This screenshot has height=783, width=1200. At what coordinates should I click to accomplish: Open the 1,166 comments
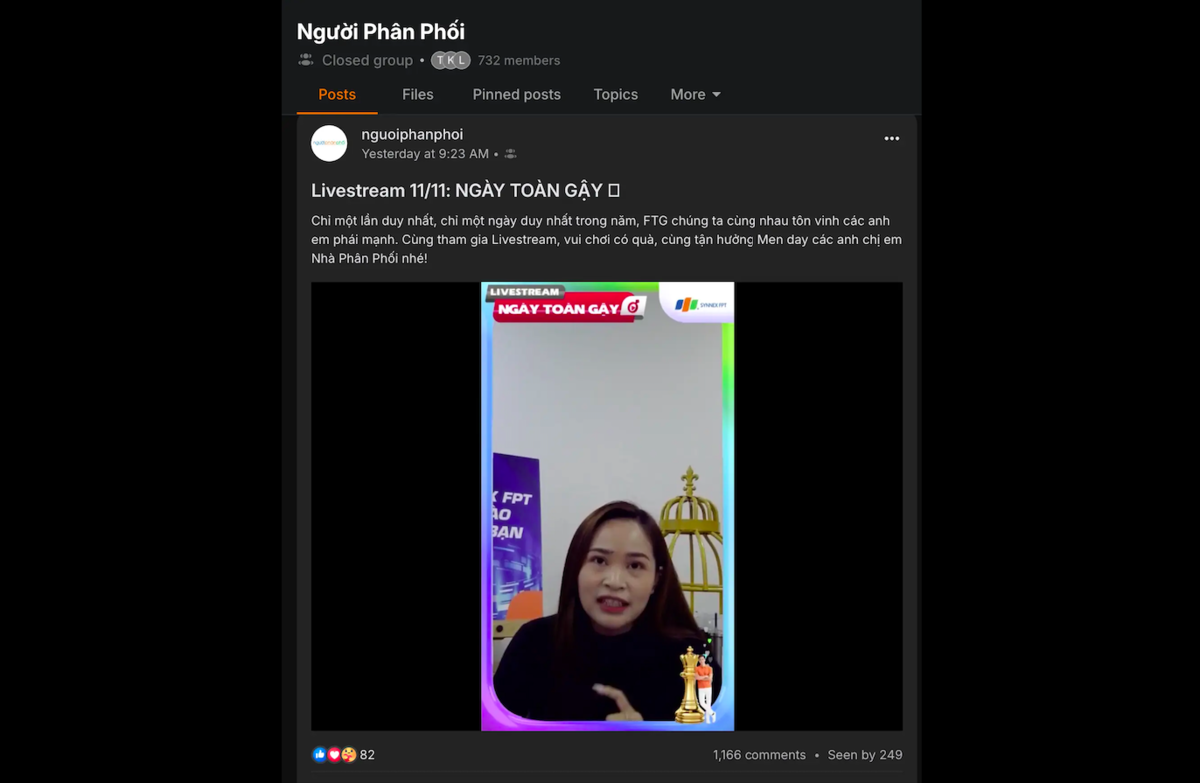point(759,755)
